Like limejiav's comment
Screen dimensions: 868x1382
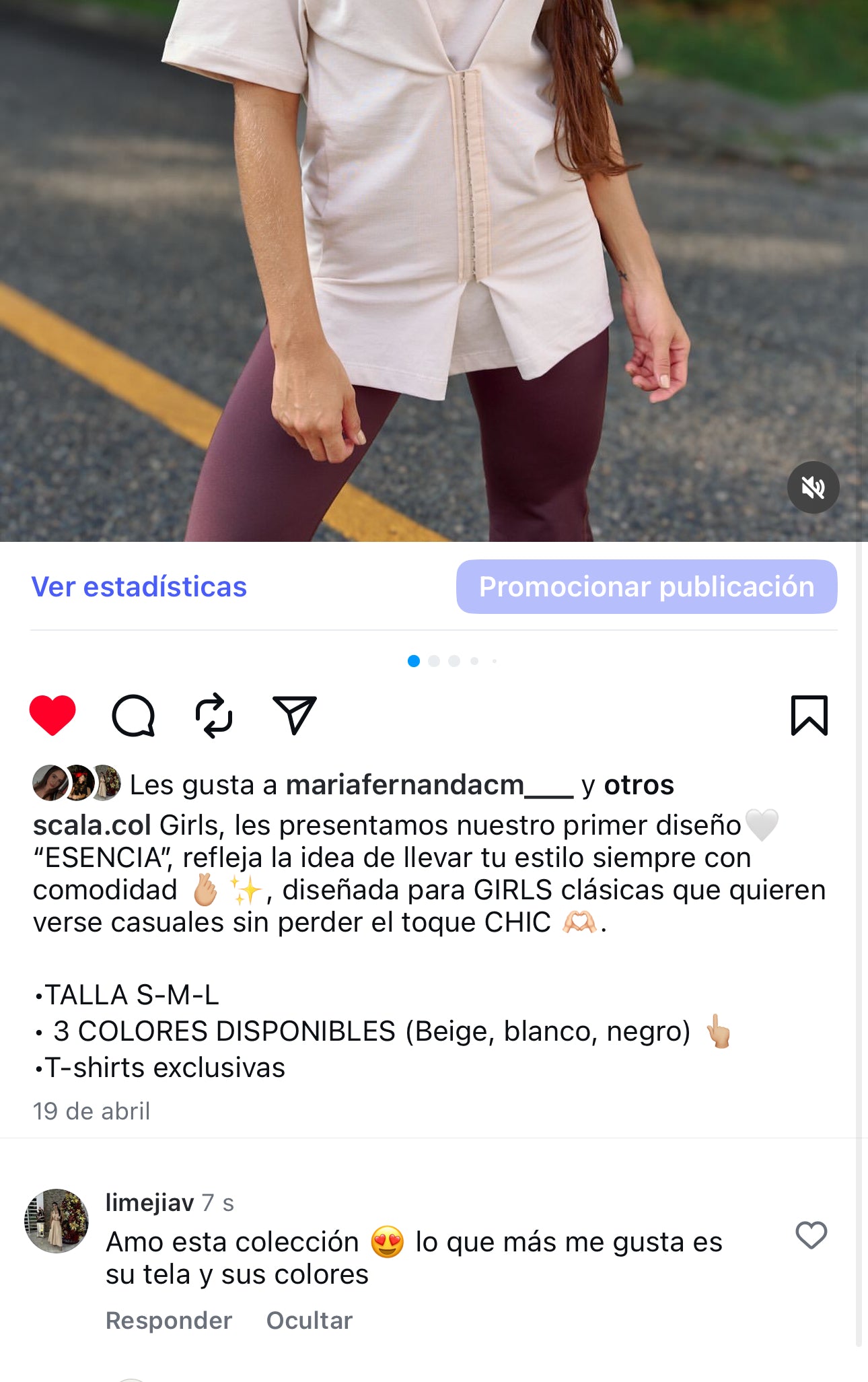coord(811,1235)
